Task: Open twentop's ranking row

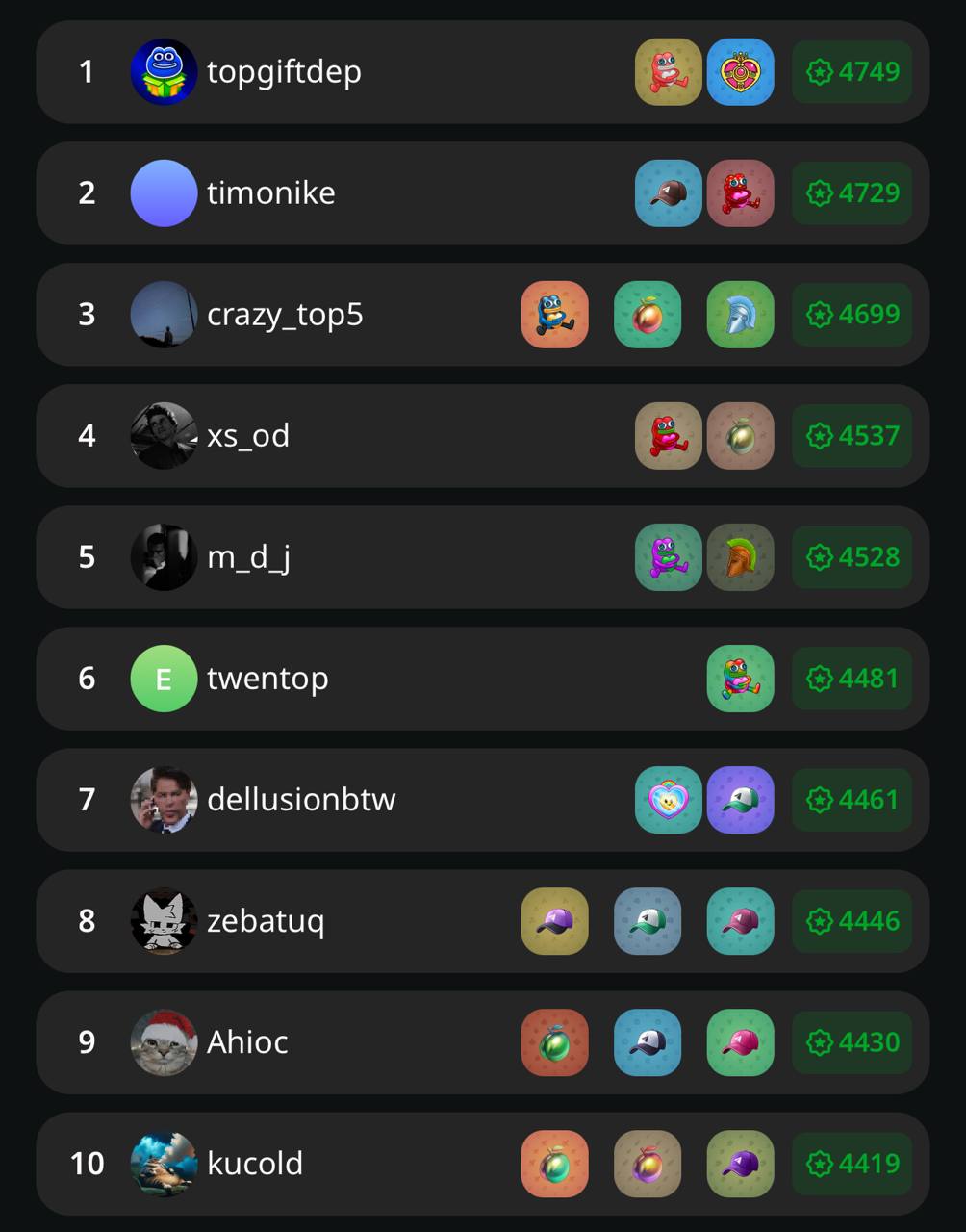Action: tap(267, 679)
